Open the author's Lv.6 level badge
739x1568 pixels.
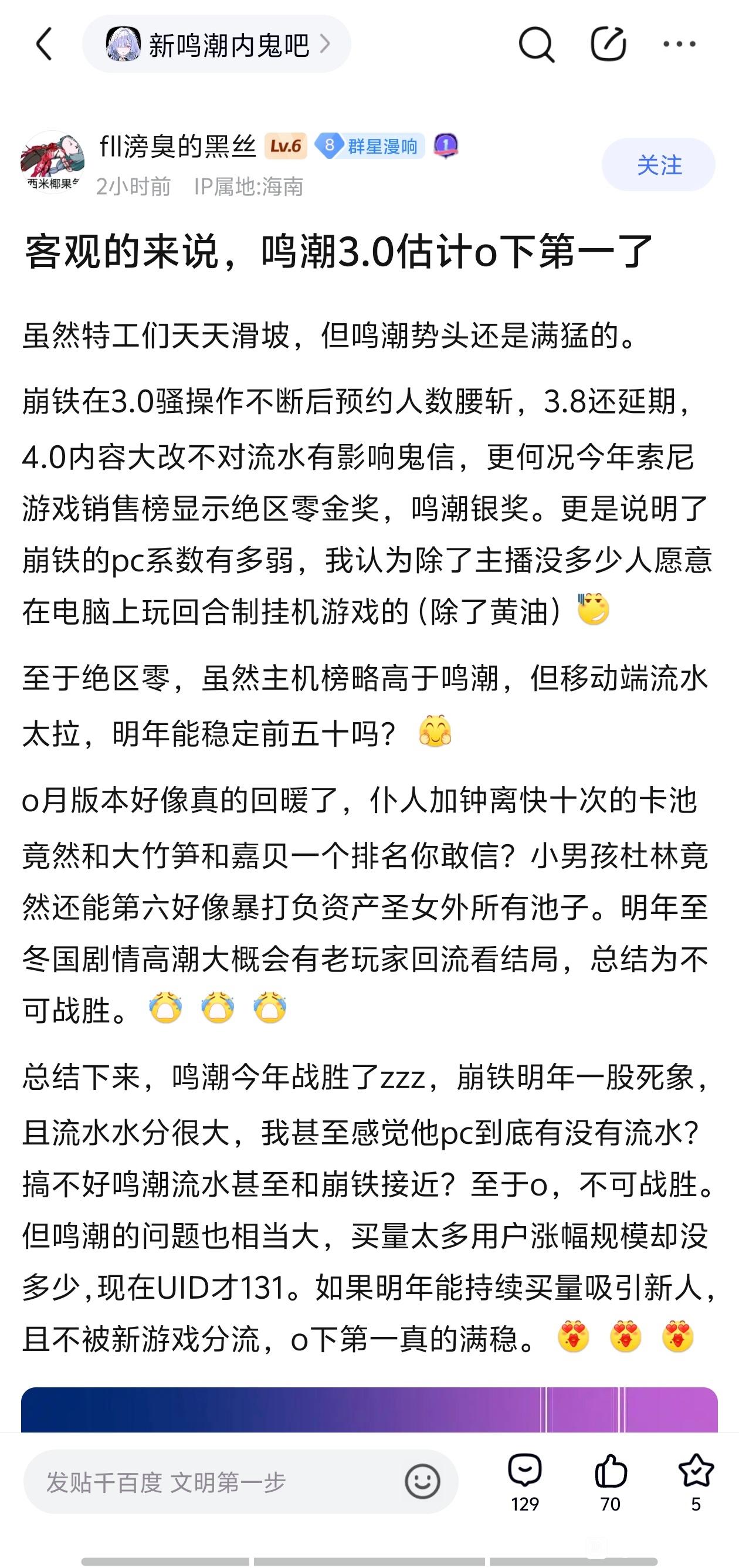click(286, 146)
